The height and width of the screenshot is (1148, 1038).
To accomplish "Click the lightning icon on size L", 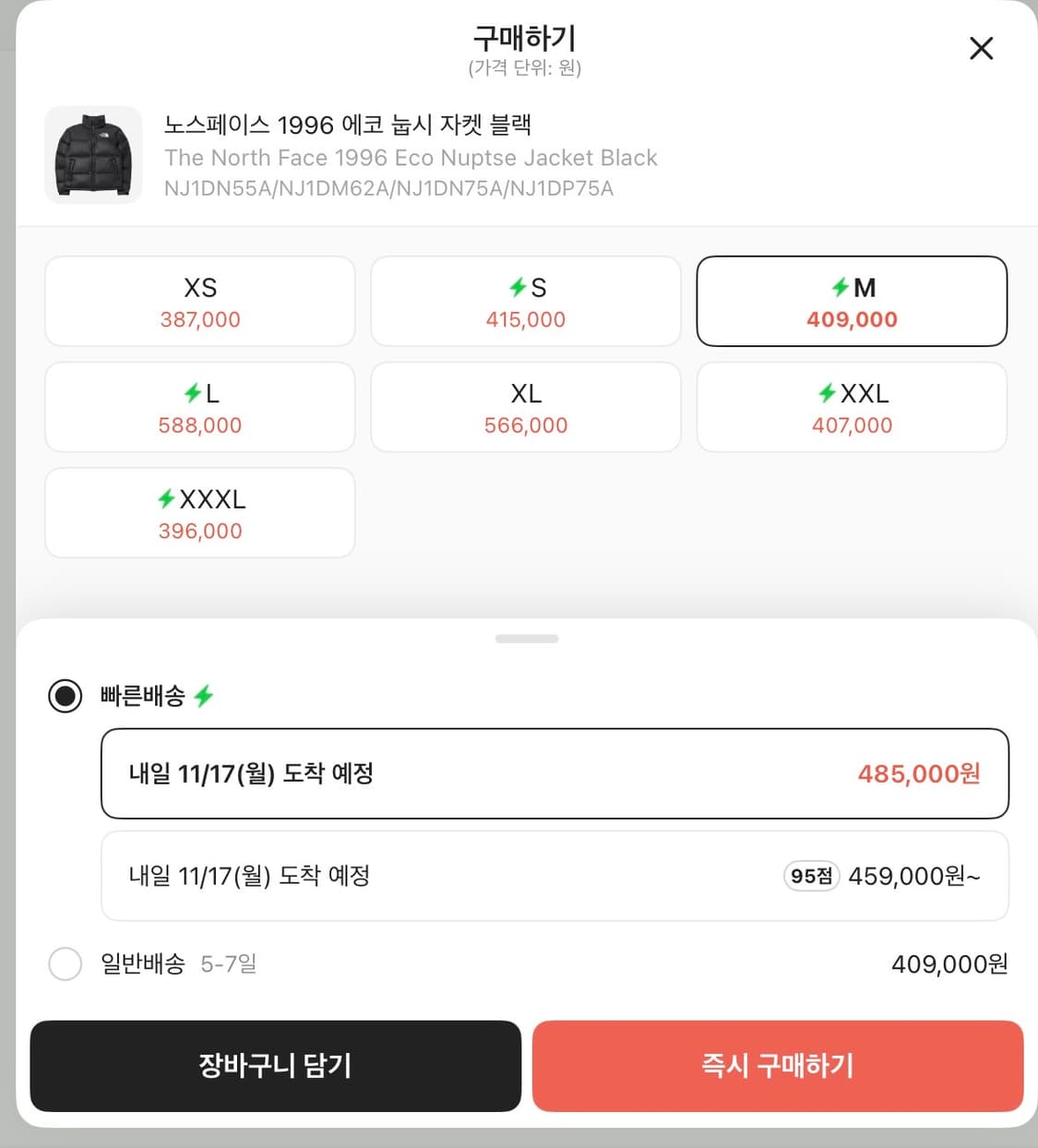I will (192, 393).
